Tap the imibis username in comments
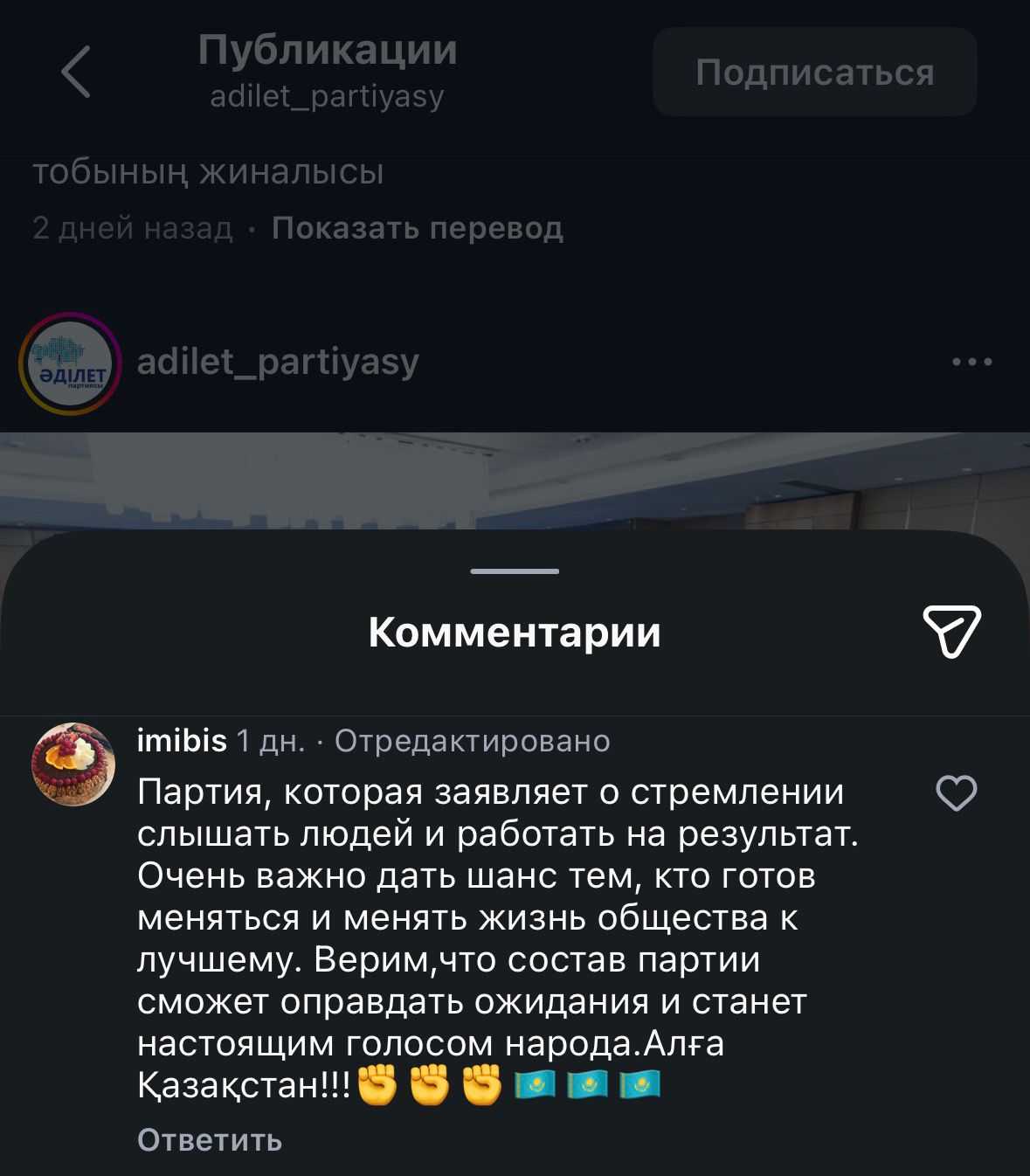 pos(182,741)
